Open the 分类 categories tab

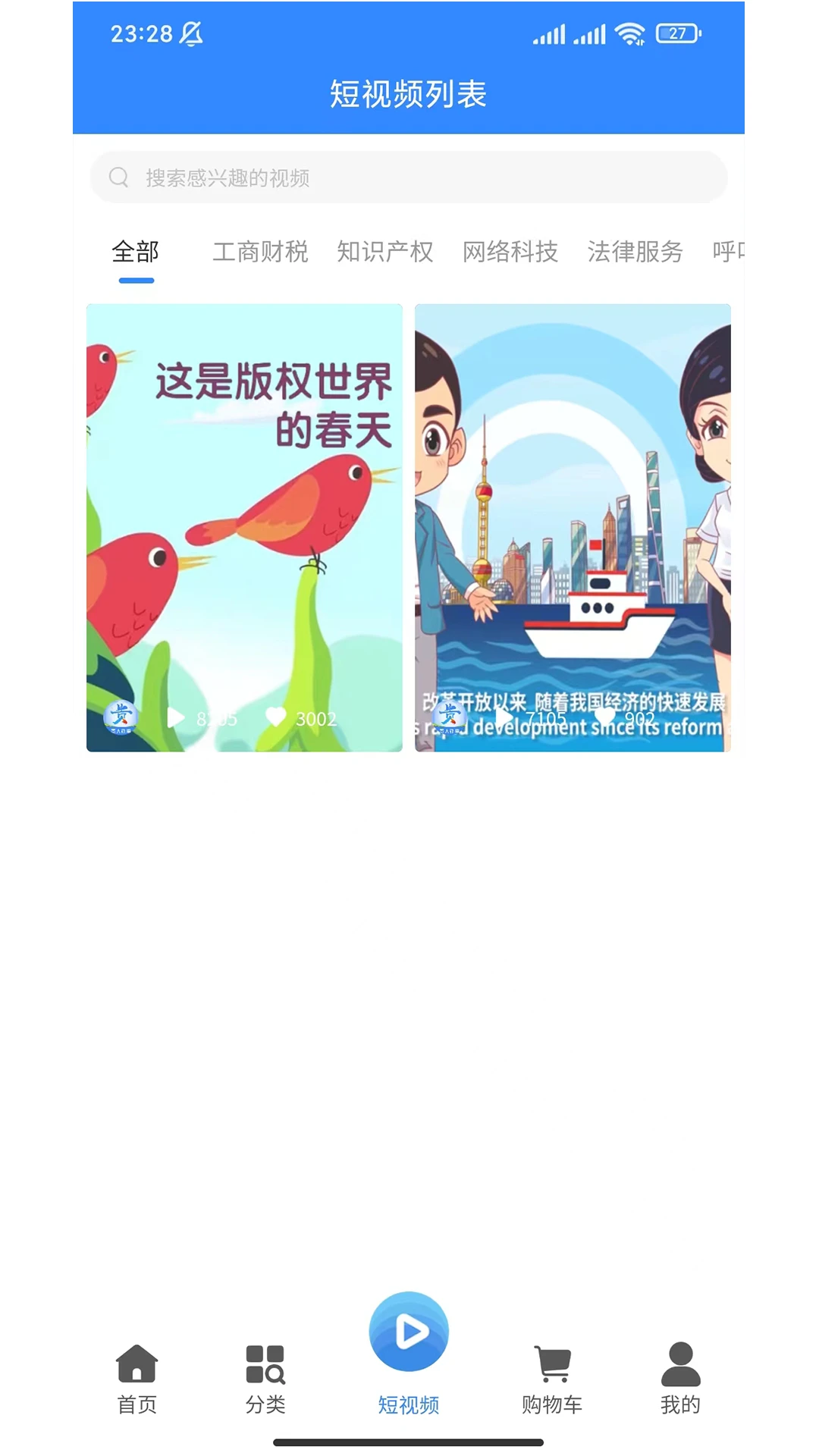[x=265, y=1378]
